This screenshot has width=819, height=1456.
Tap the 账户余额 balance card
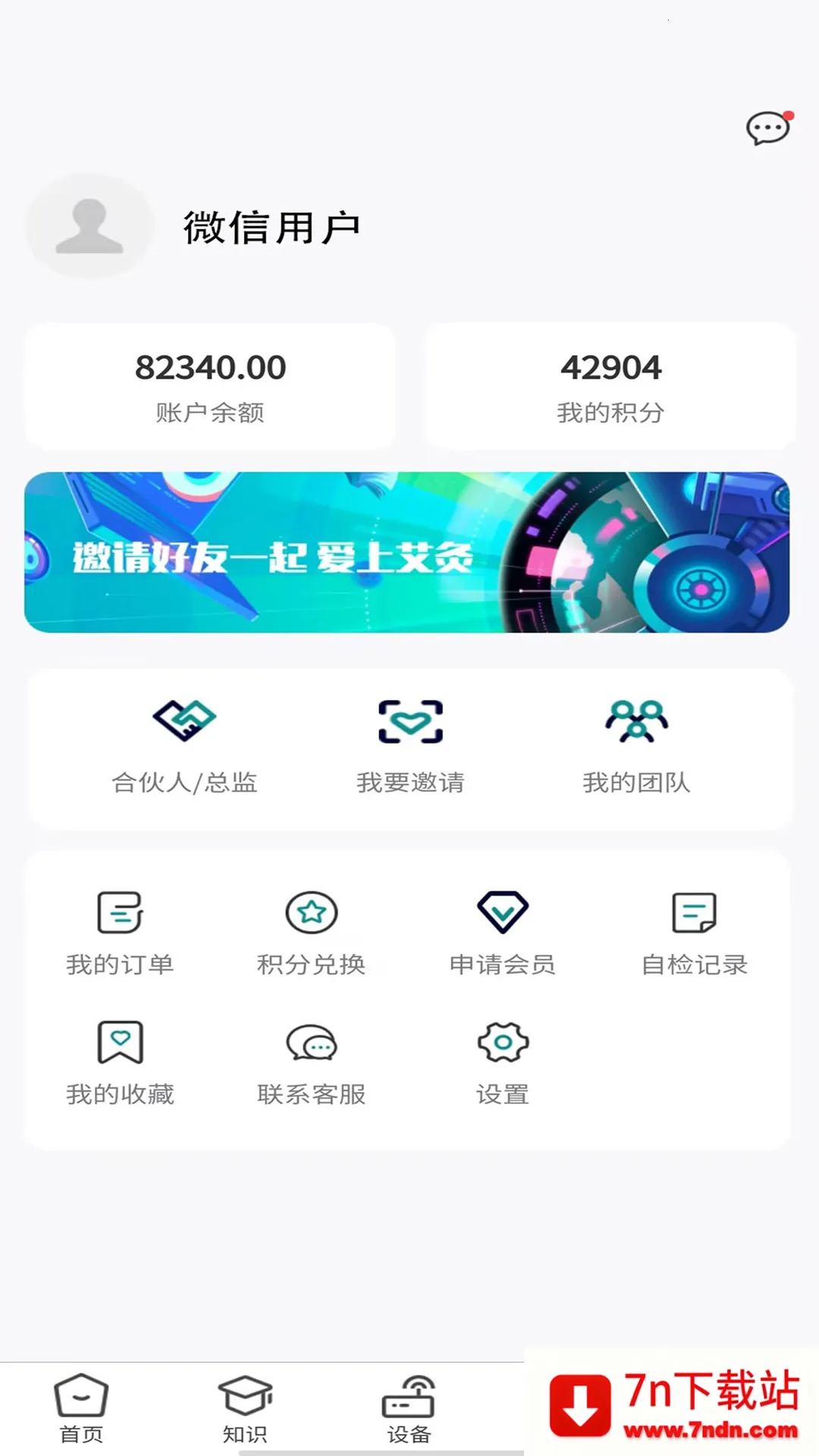(209, 387)
